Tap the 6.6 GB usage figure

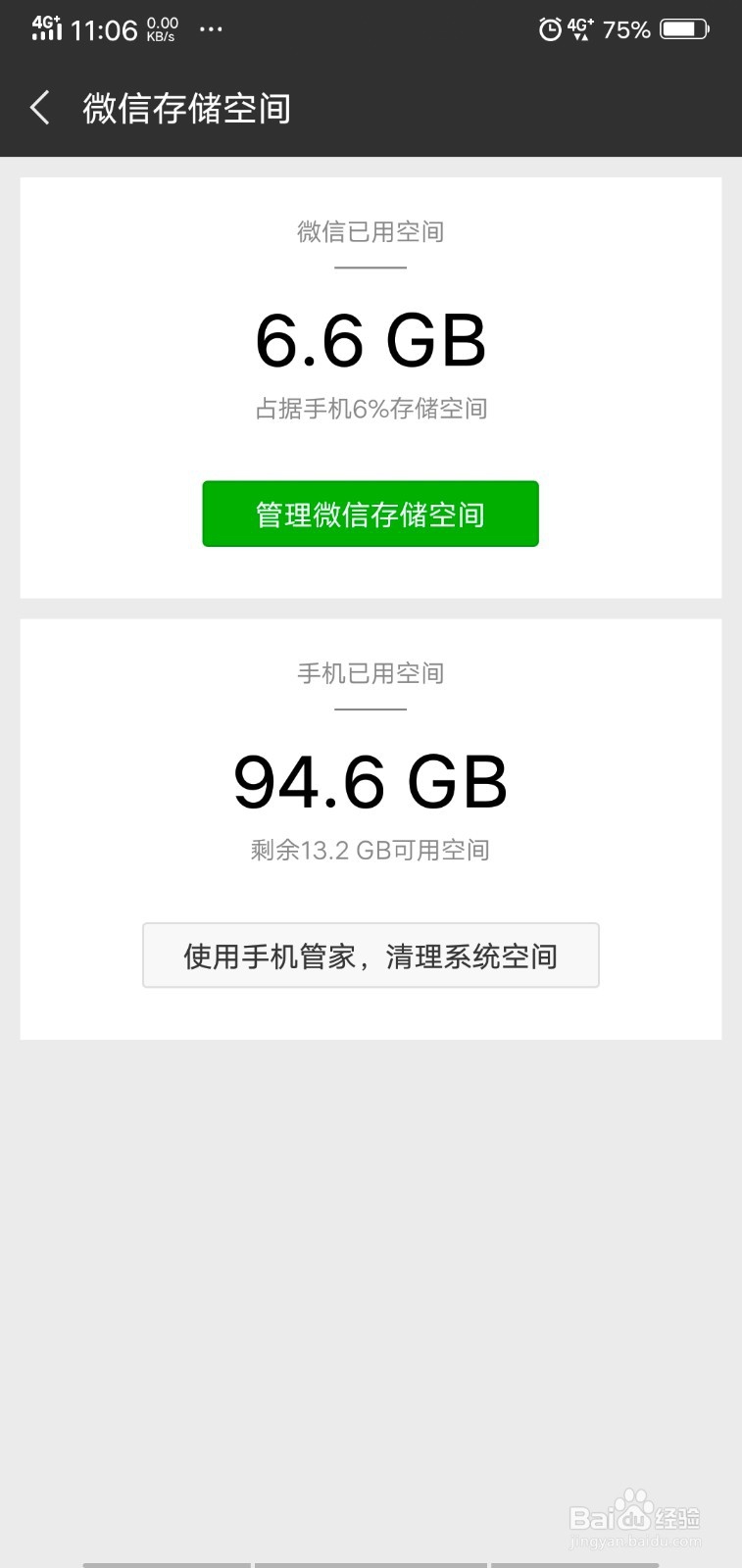(371, 341)
